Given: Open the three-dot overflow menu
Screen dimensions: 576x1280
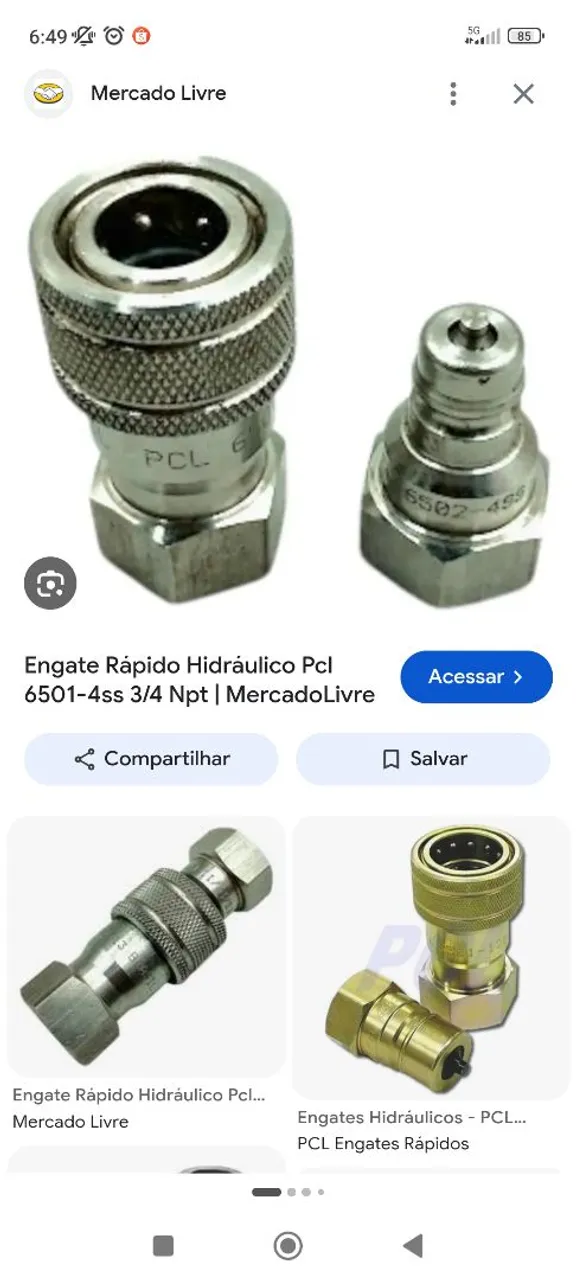Looking at the screenshot, I should click(453, 94).
